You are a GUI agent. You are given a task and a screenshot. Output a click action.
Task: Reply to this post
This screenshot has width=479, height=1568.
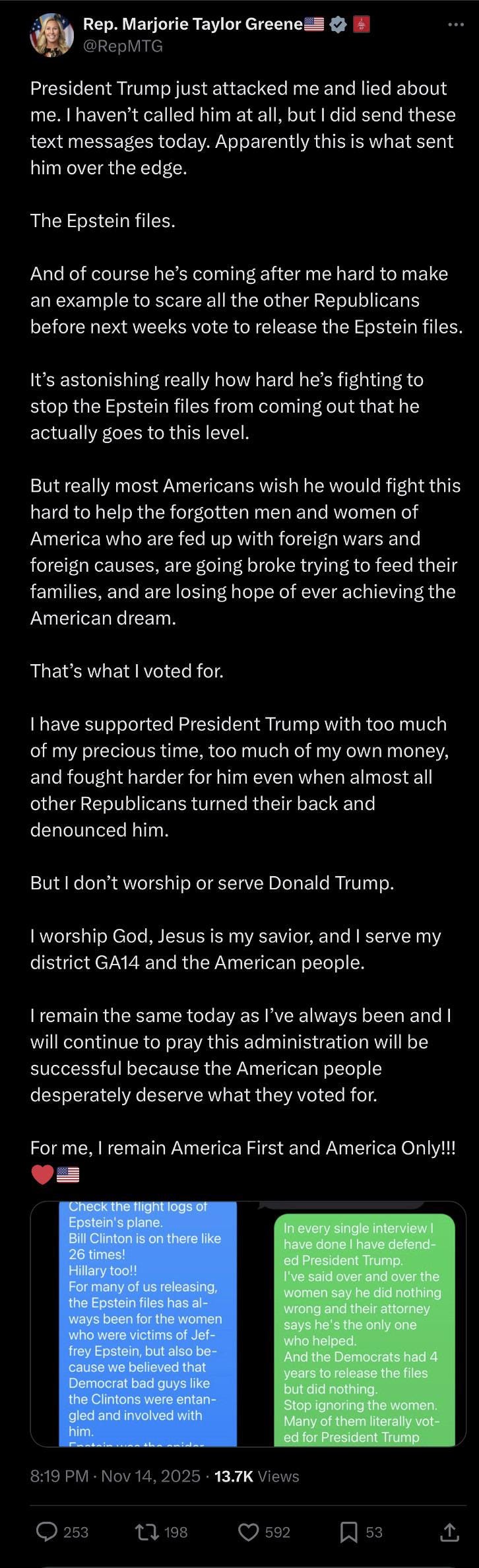coord(47,1532)
